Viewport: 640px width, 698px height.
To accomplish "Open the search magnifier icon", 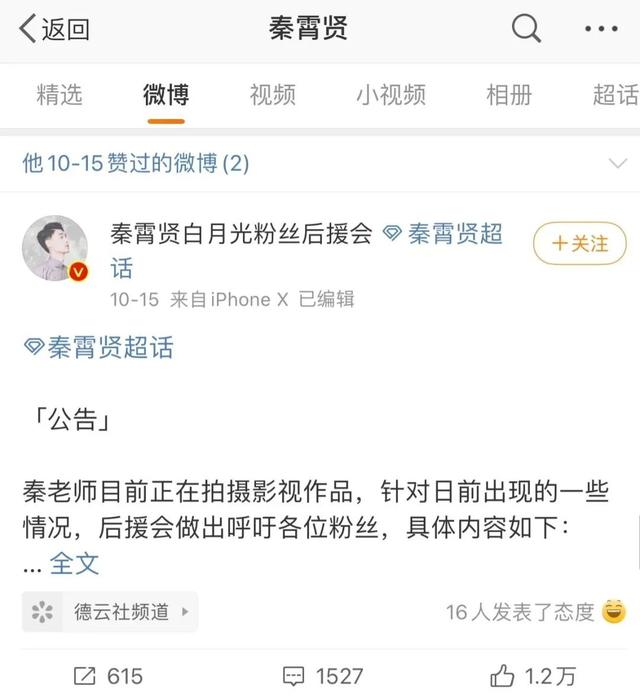I will [526, 29].
